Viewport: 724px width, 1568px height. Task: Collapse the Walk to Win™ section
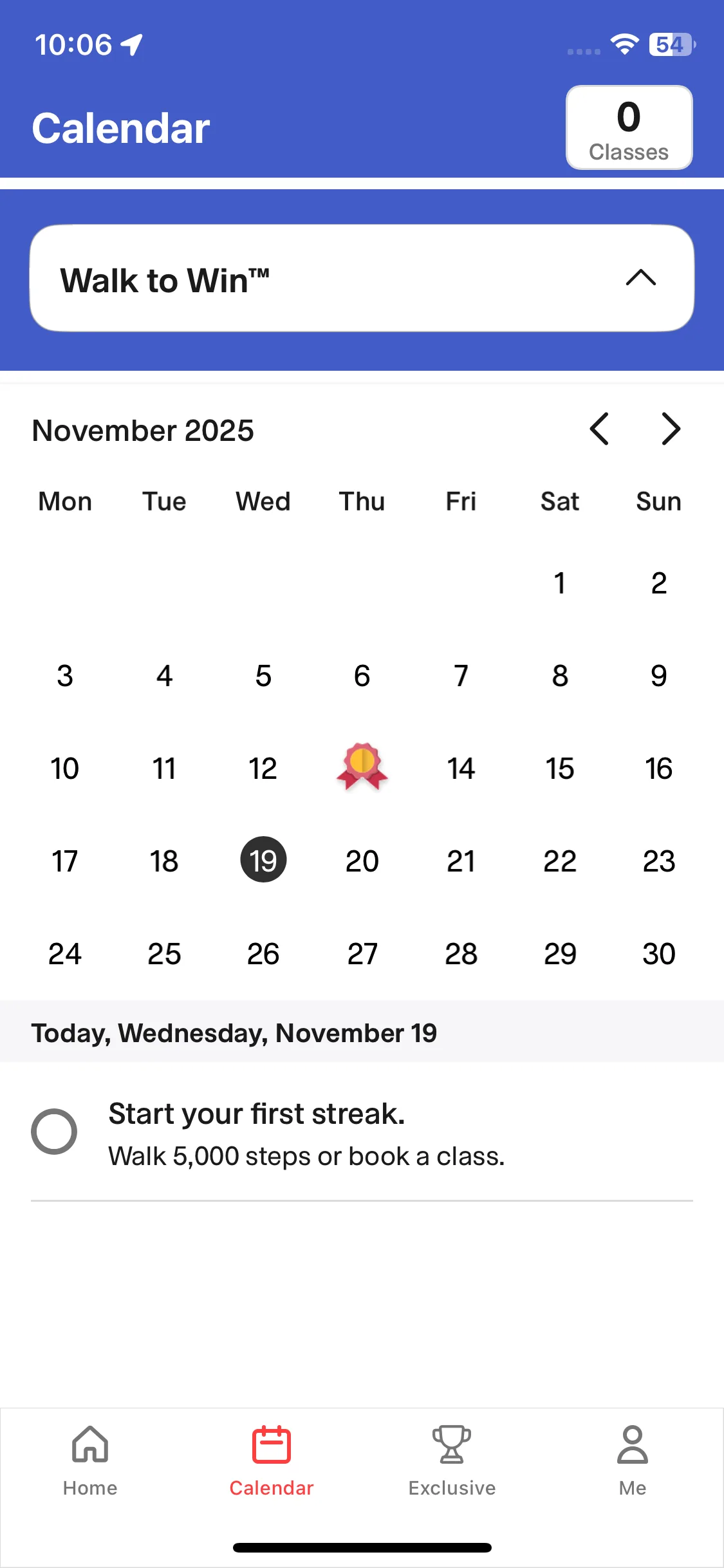(640, 278)
